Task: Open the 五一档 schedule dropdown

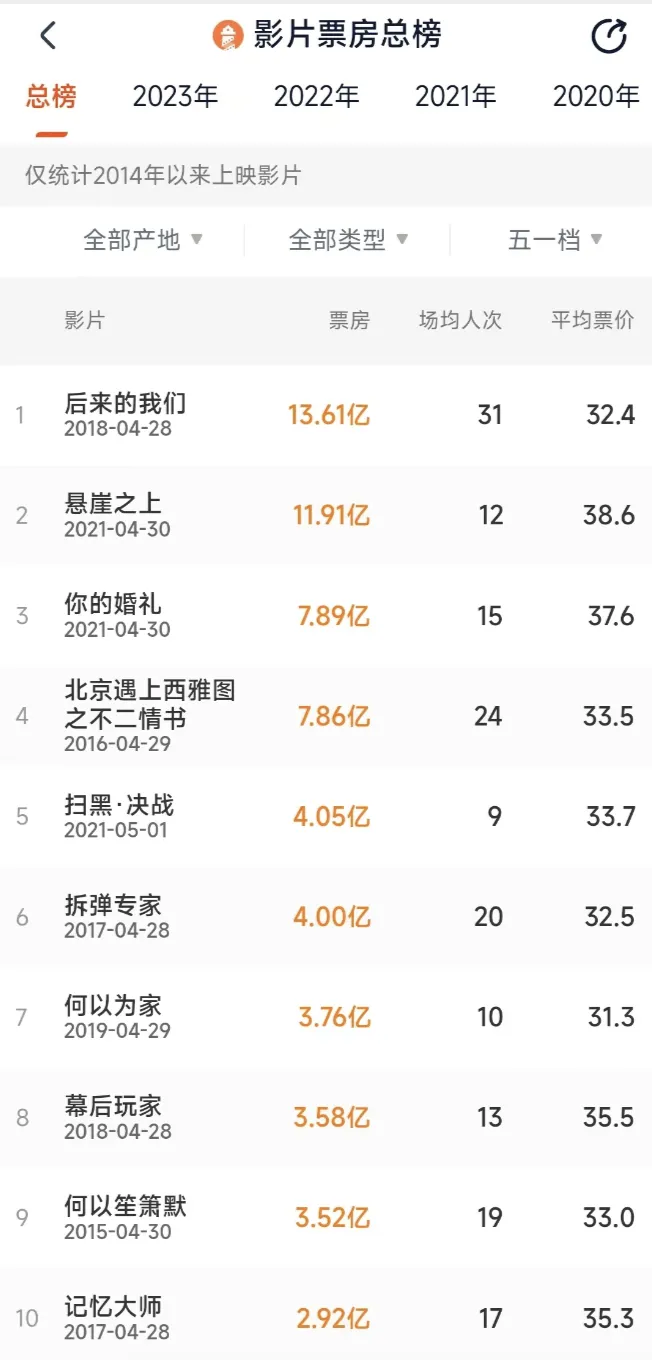Action: tap(555, 240)
